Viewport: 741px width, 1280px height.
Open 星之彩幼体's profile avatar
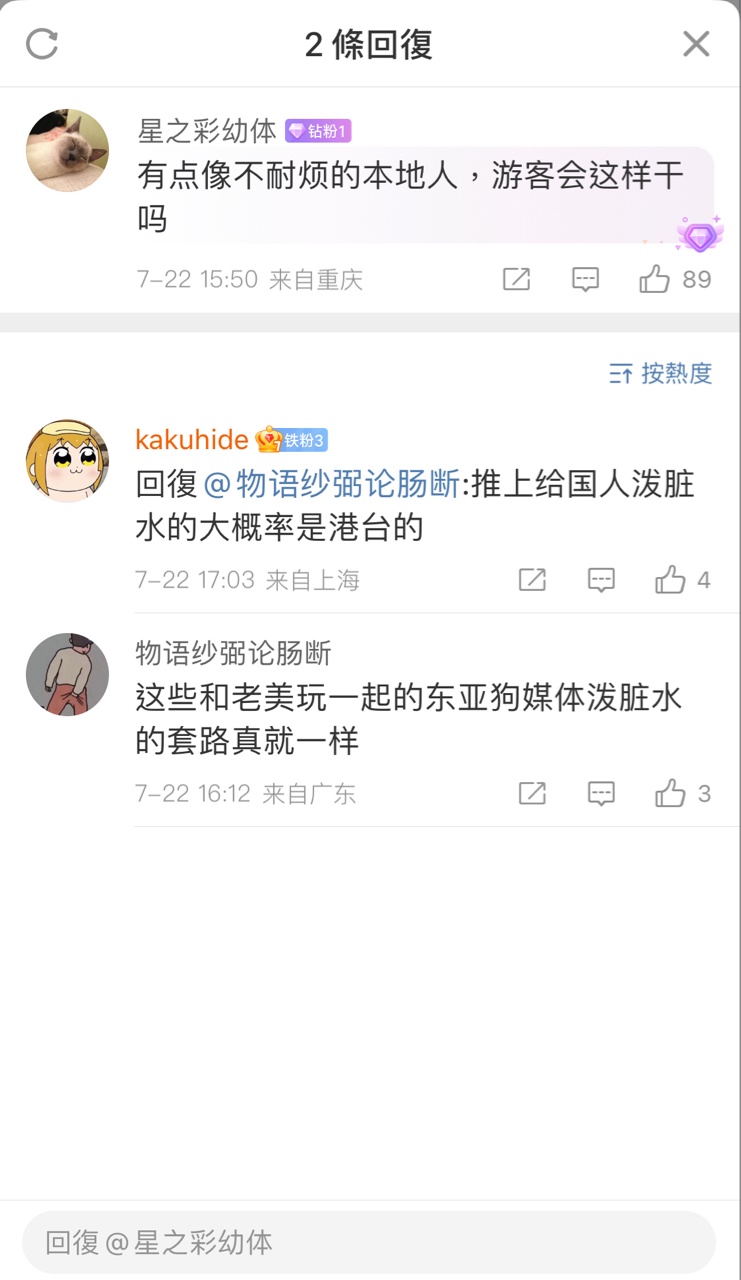(67, 150)
